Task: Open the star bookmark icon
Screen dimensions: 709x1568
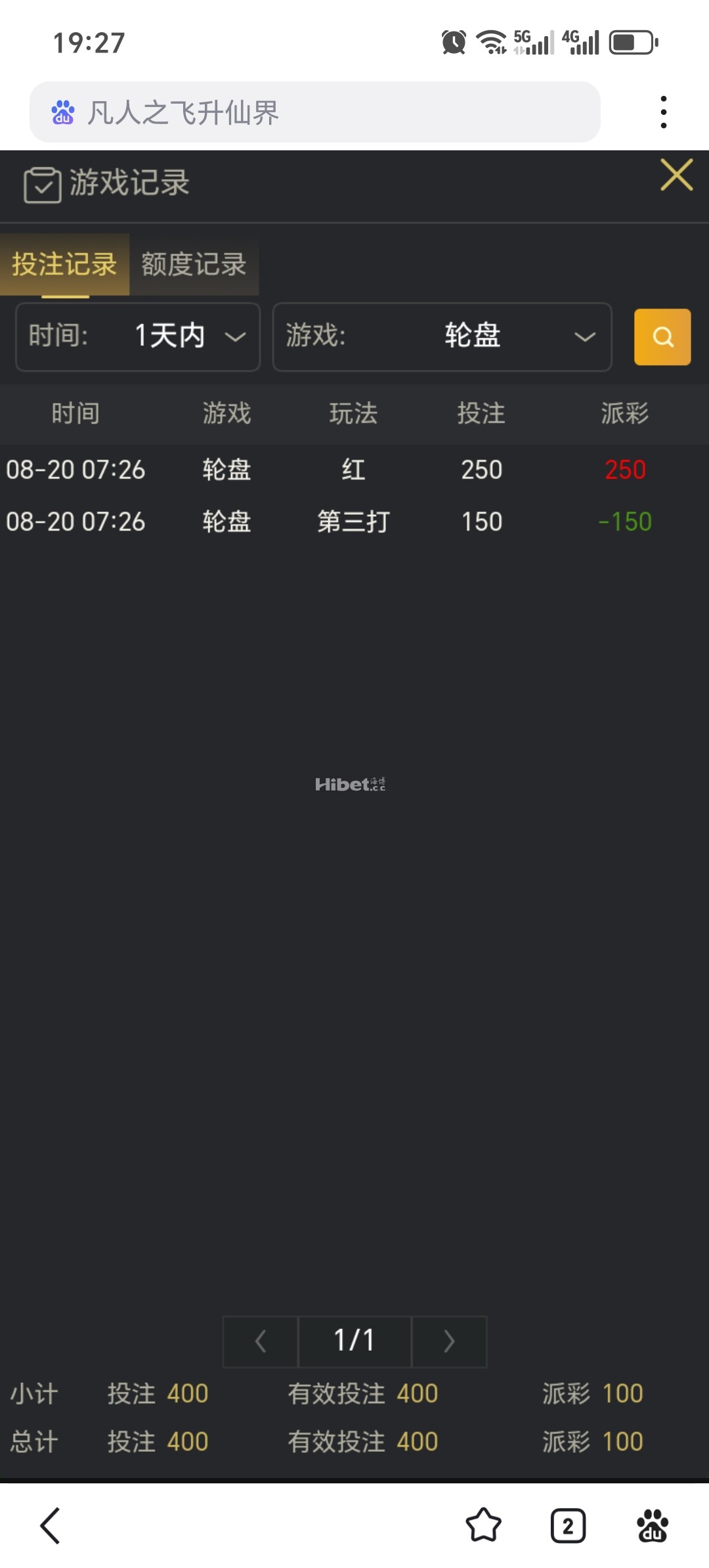Action: pos(484,1526)
